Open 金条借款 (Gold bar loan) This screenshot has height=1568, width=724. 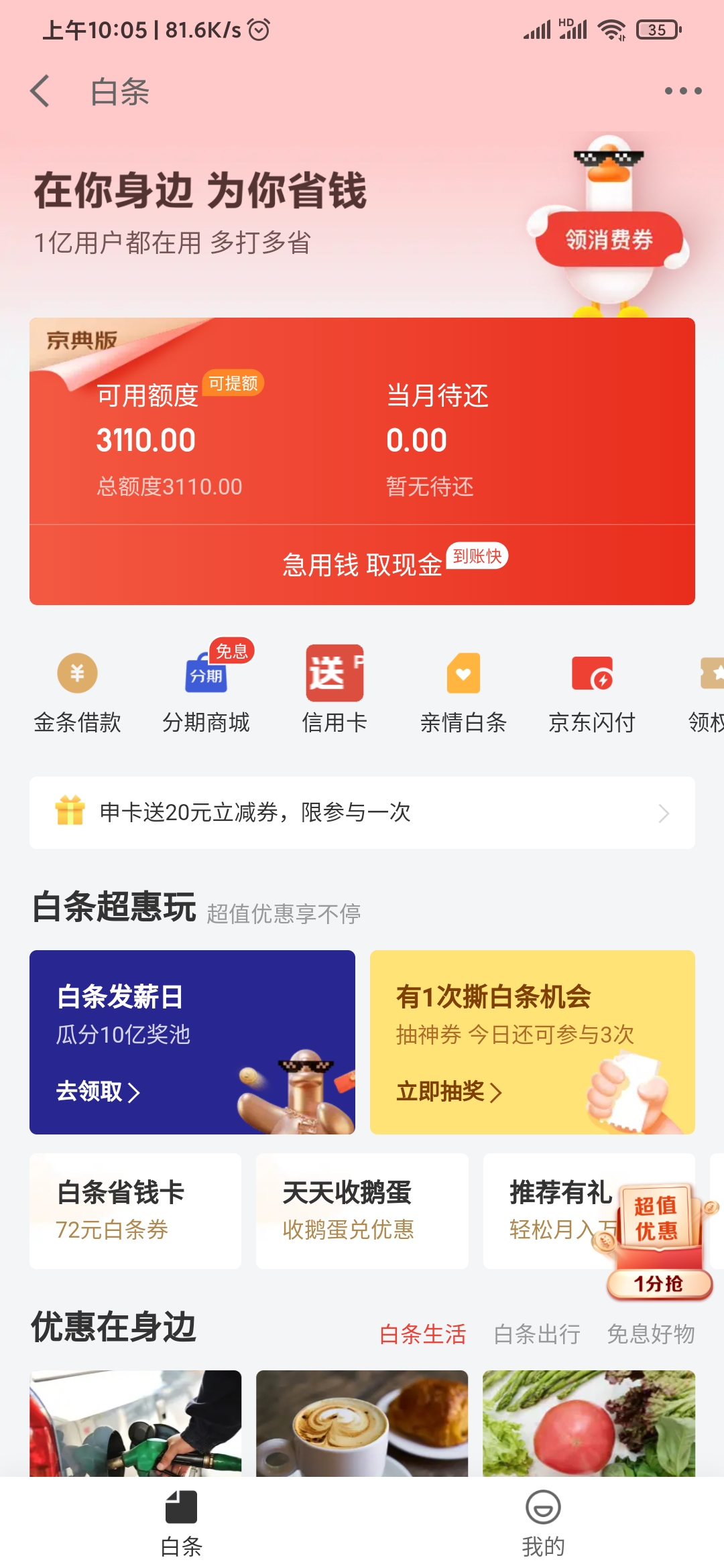click(x=76, y=690)
